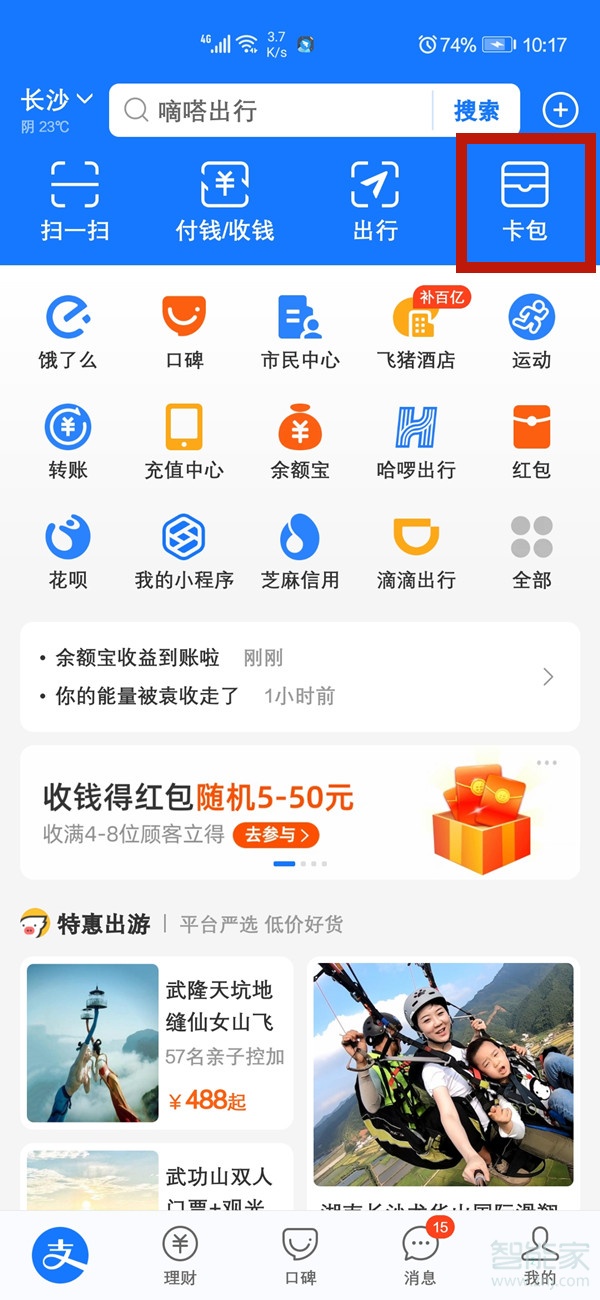Open 市民中心 service
This screenshot has width=600, height=1300.
click(300, 332)
